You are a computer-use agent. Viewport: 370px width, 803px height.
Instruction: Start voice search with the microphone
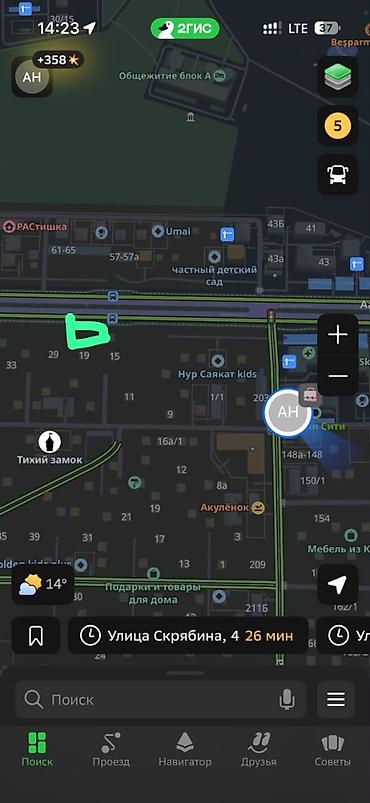(x=287, y=699)
